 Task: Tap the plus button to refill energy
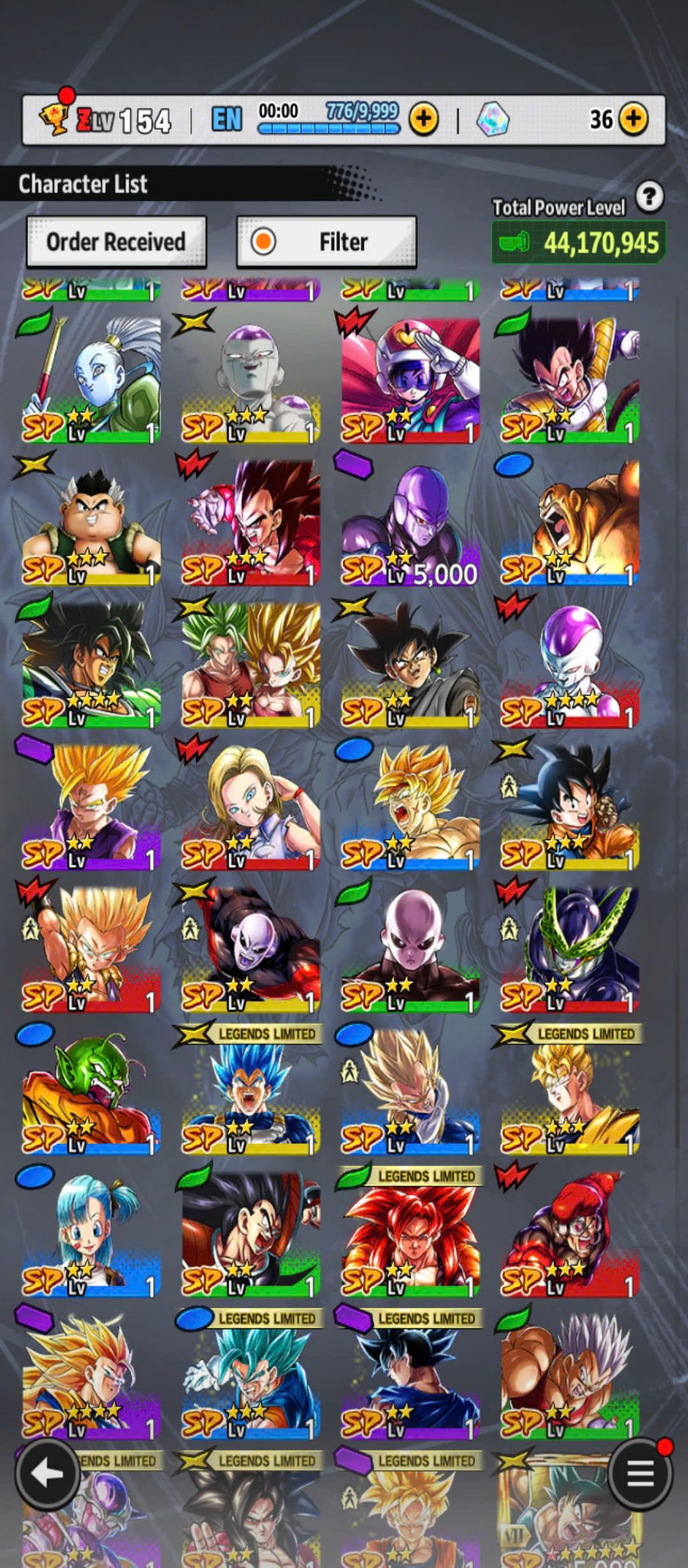click(424, 120)
